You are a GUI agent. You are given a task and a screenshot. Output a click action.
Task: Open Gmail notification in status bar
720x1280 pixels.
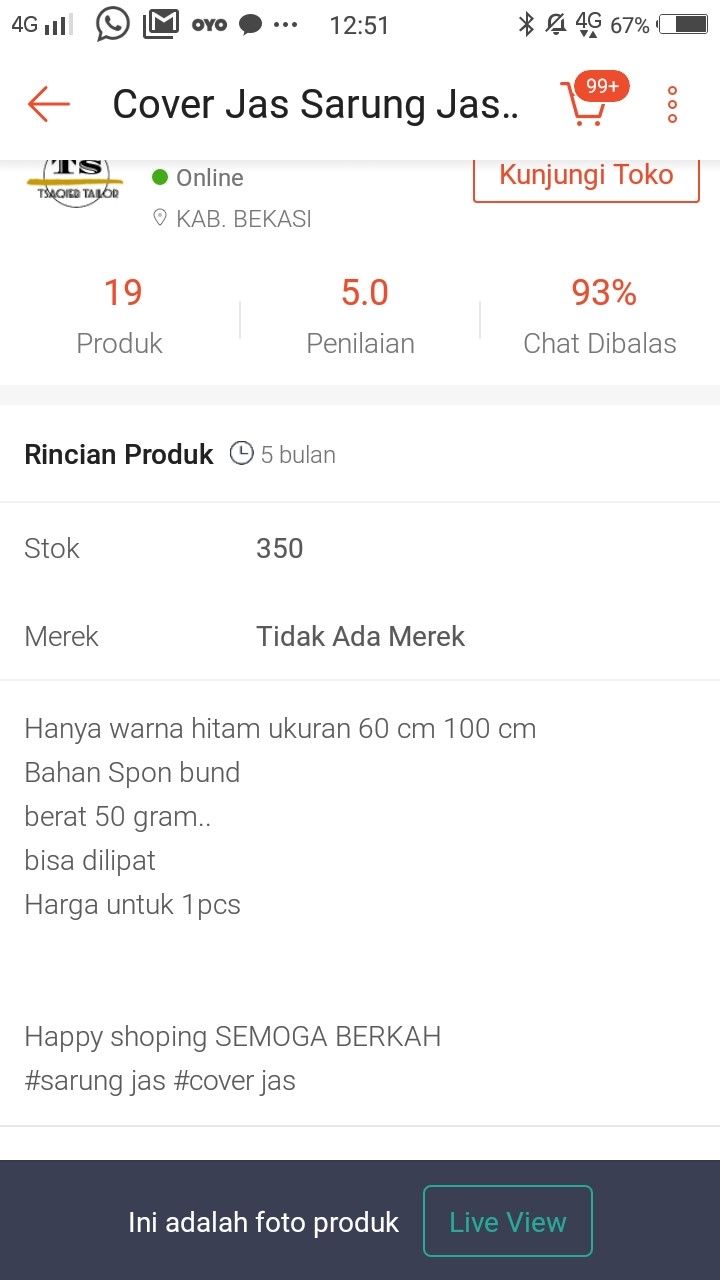[162, 24]
